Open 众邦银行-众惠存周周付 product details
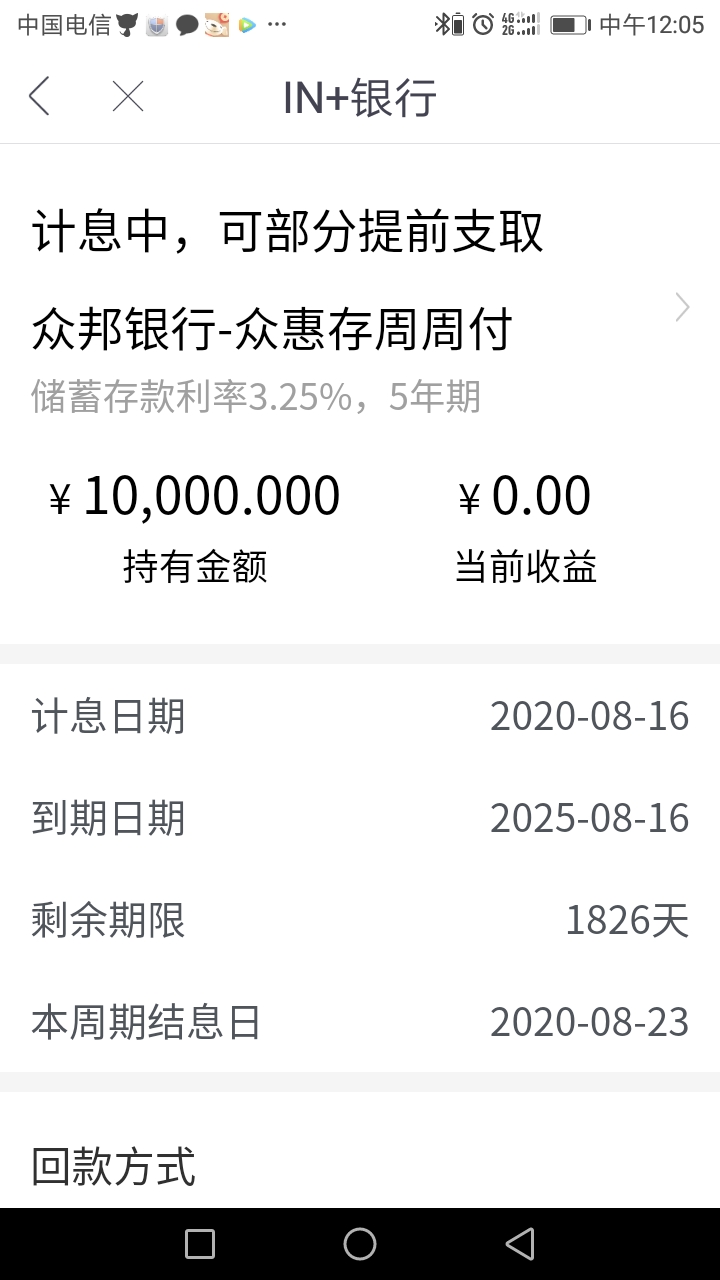 click(360, 330)
